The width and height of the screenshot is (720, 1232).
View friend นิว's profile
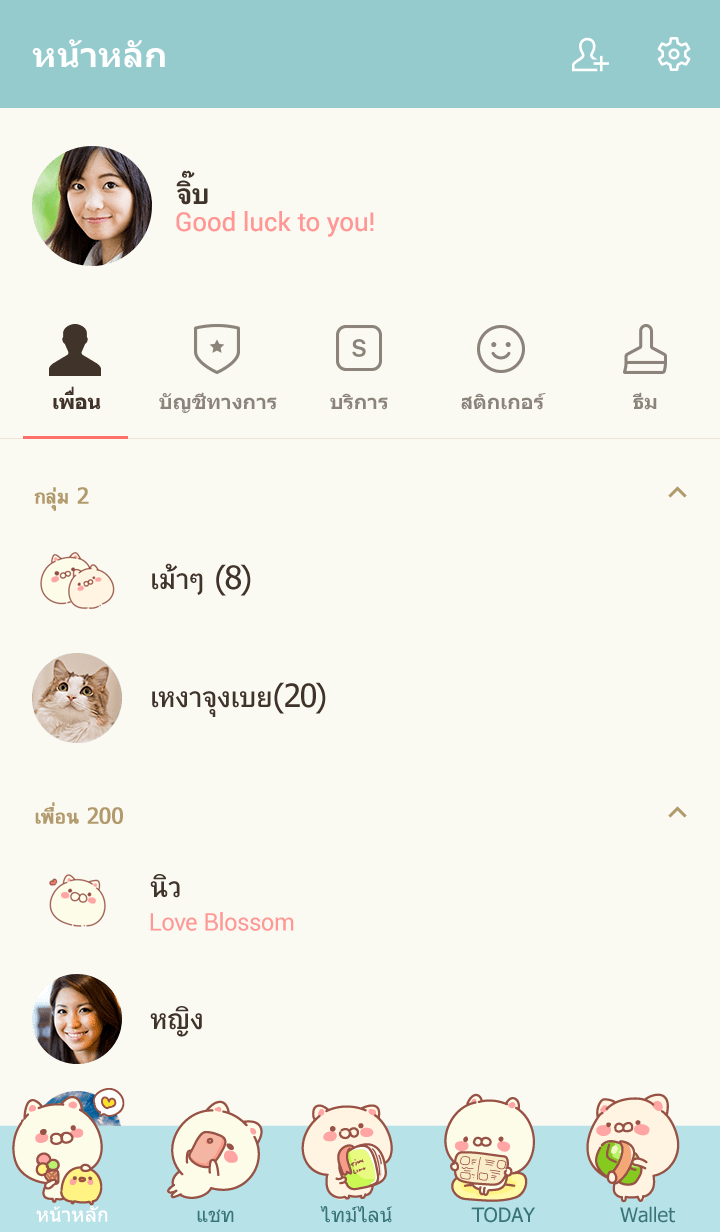tap(165, 902)
